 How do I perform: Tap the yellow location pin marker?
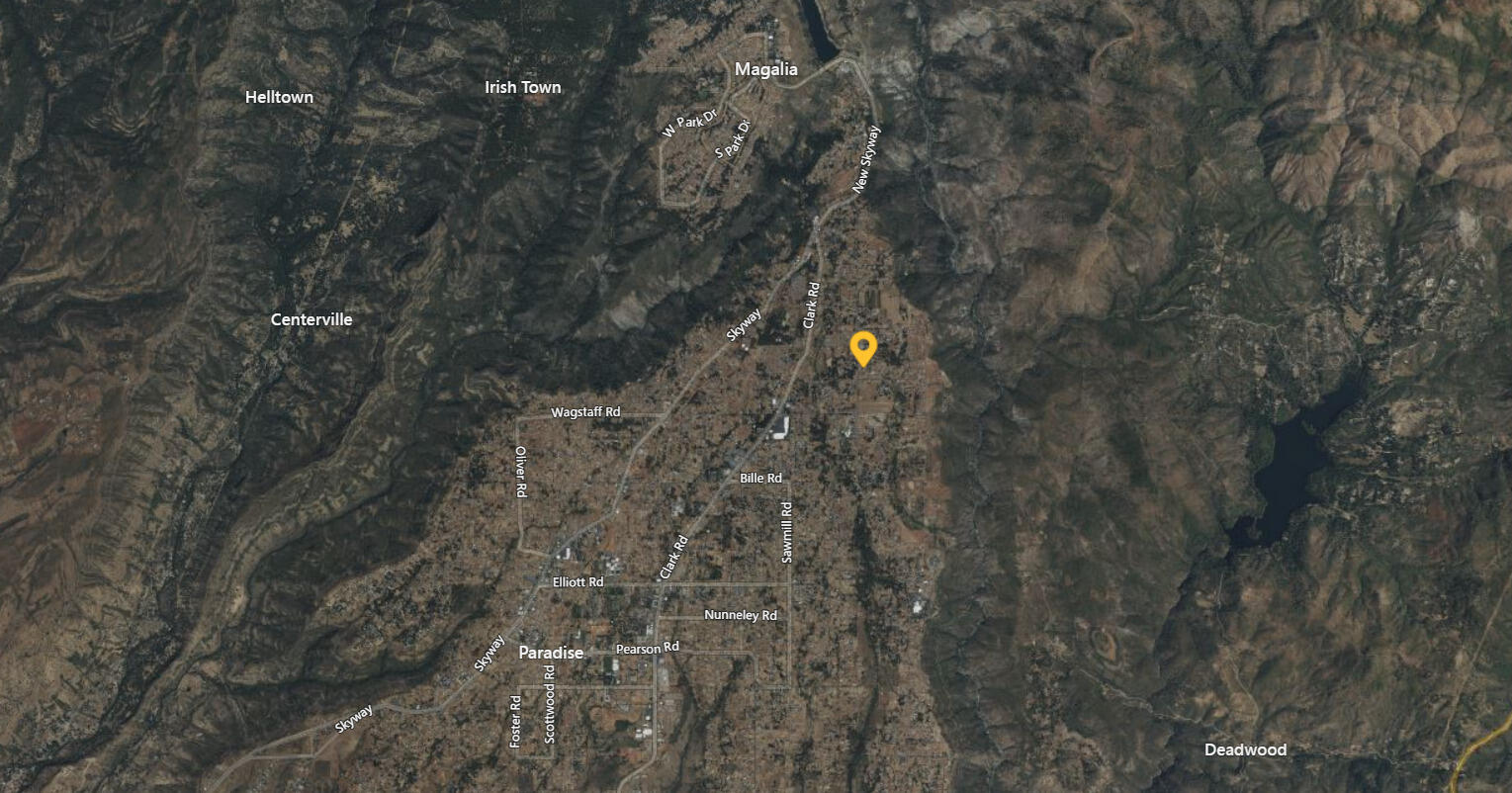point(863,347)
